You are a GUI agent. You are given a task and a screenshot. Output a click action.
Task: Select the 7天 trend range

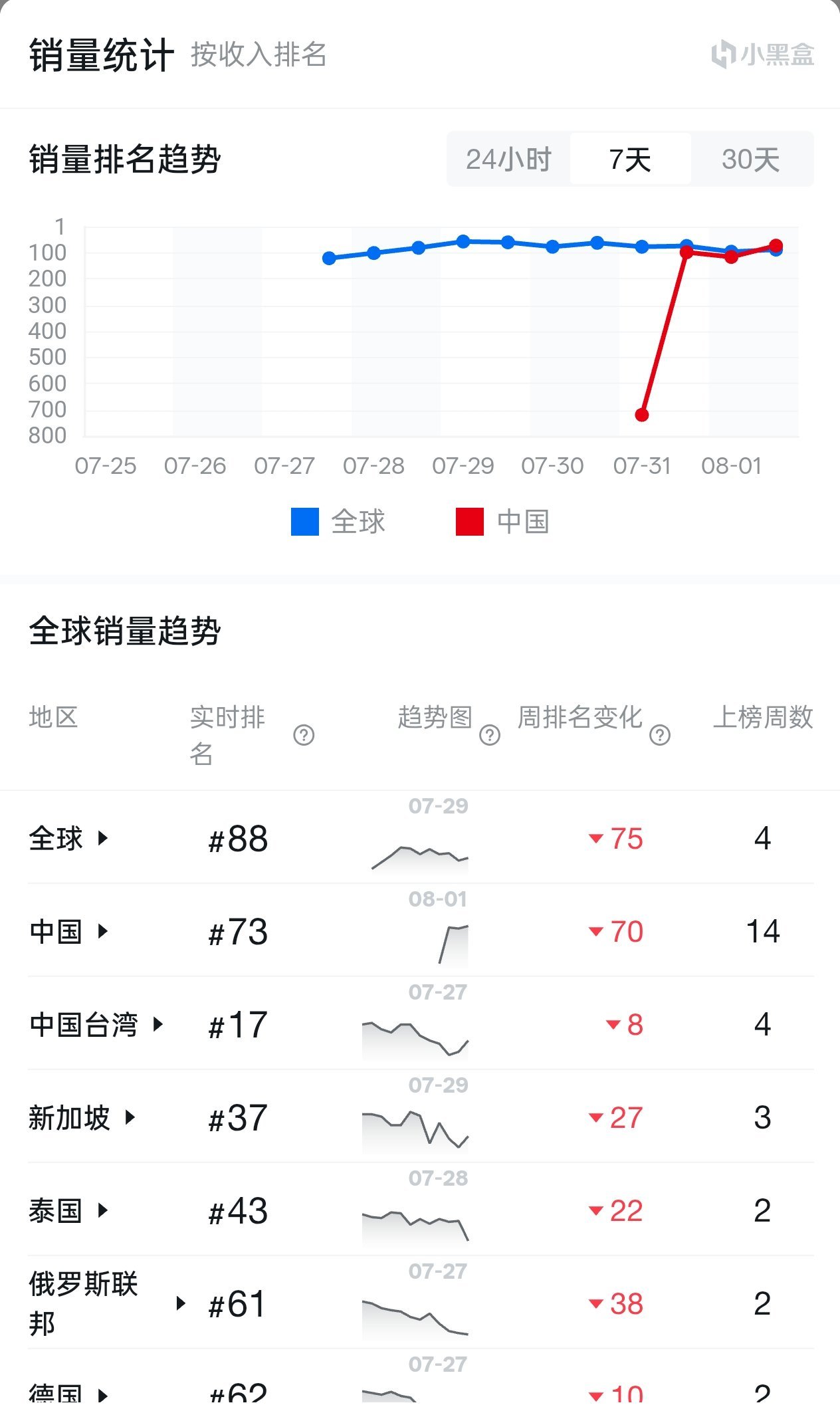(630, 160)
